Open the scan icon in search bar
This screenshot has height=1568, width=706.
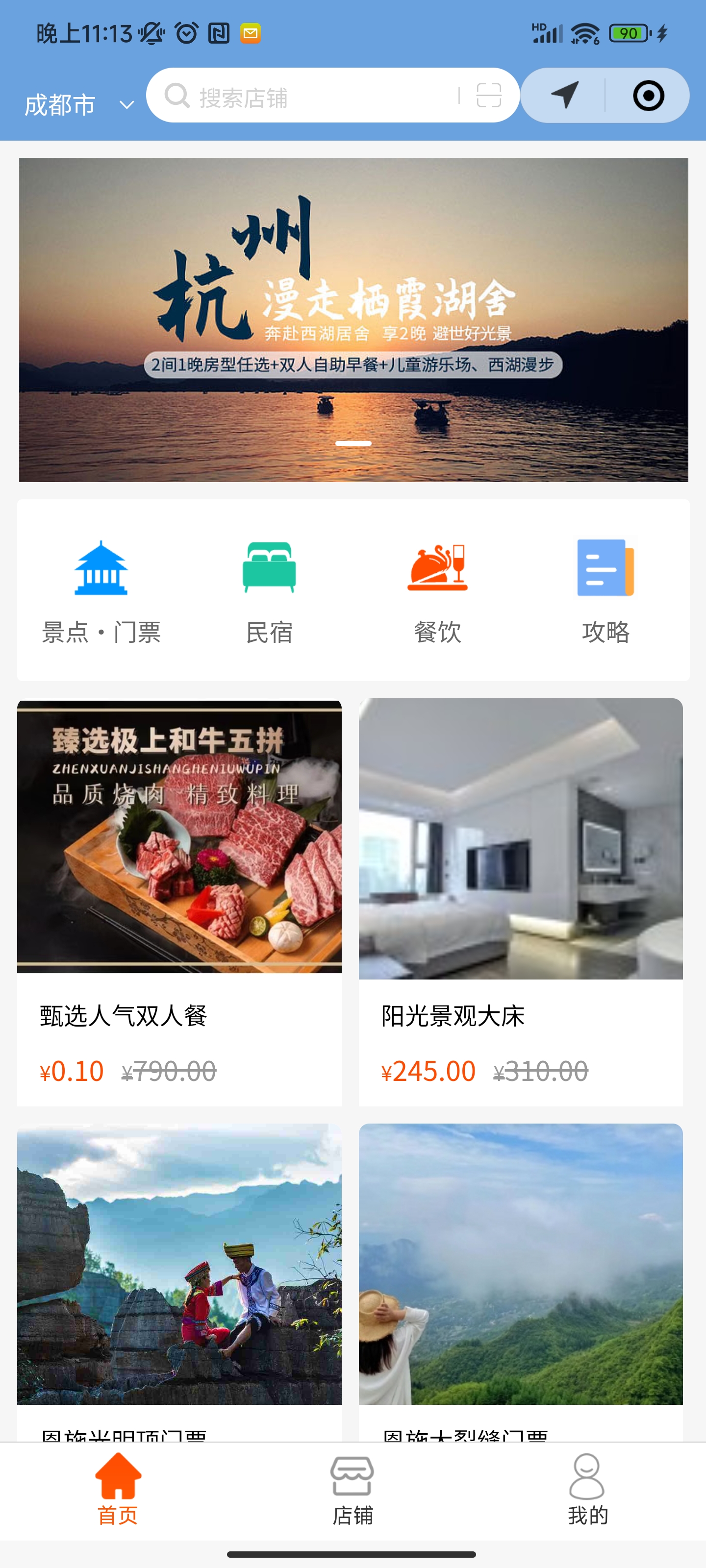pyautogui.click(x=488, y=96)
